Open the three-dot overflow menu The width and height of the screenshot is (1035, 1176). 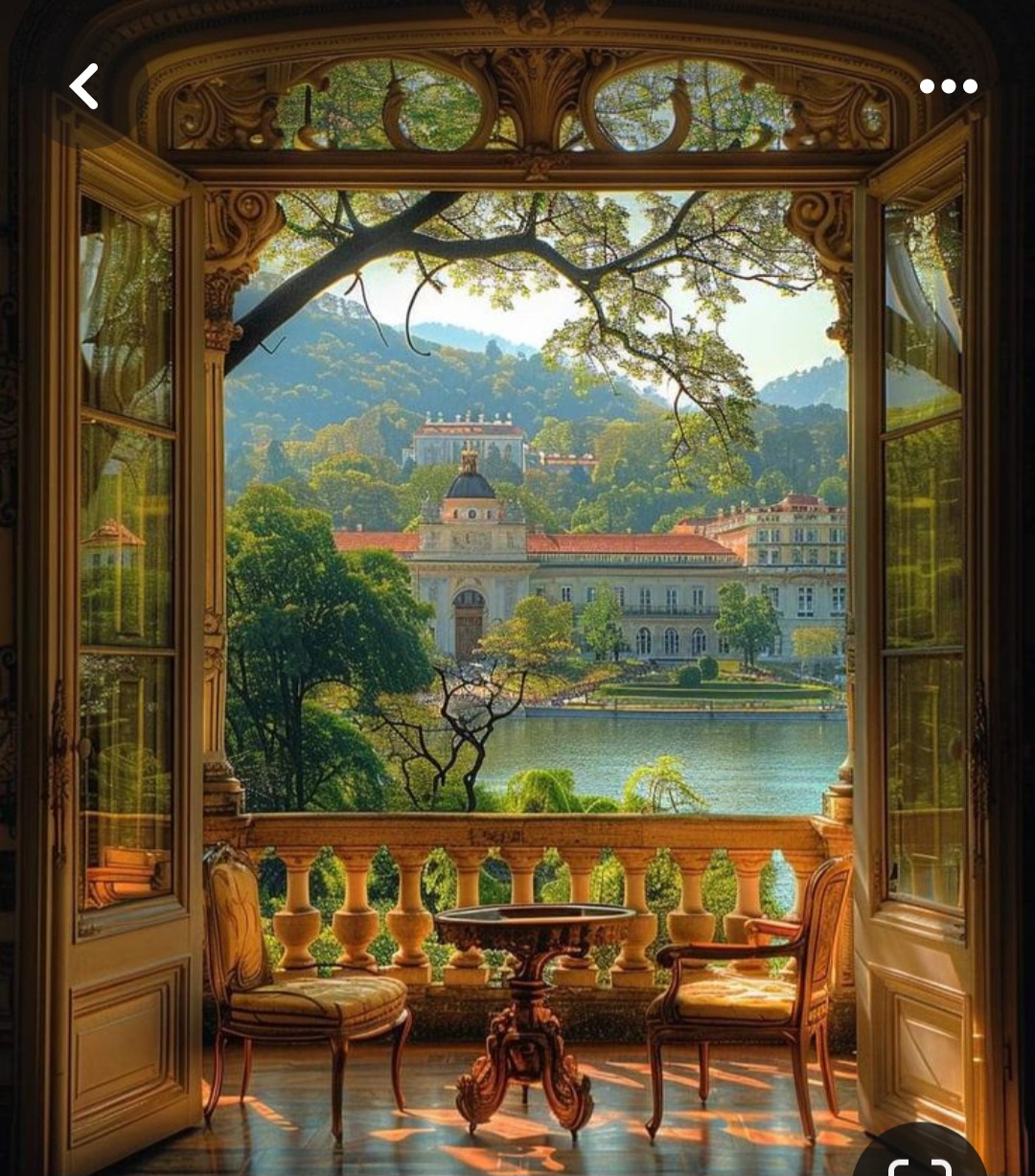948,86
